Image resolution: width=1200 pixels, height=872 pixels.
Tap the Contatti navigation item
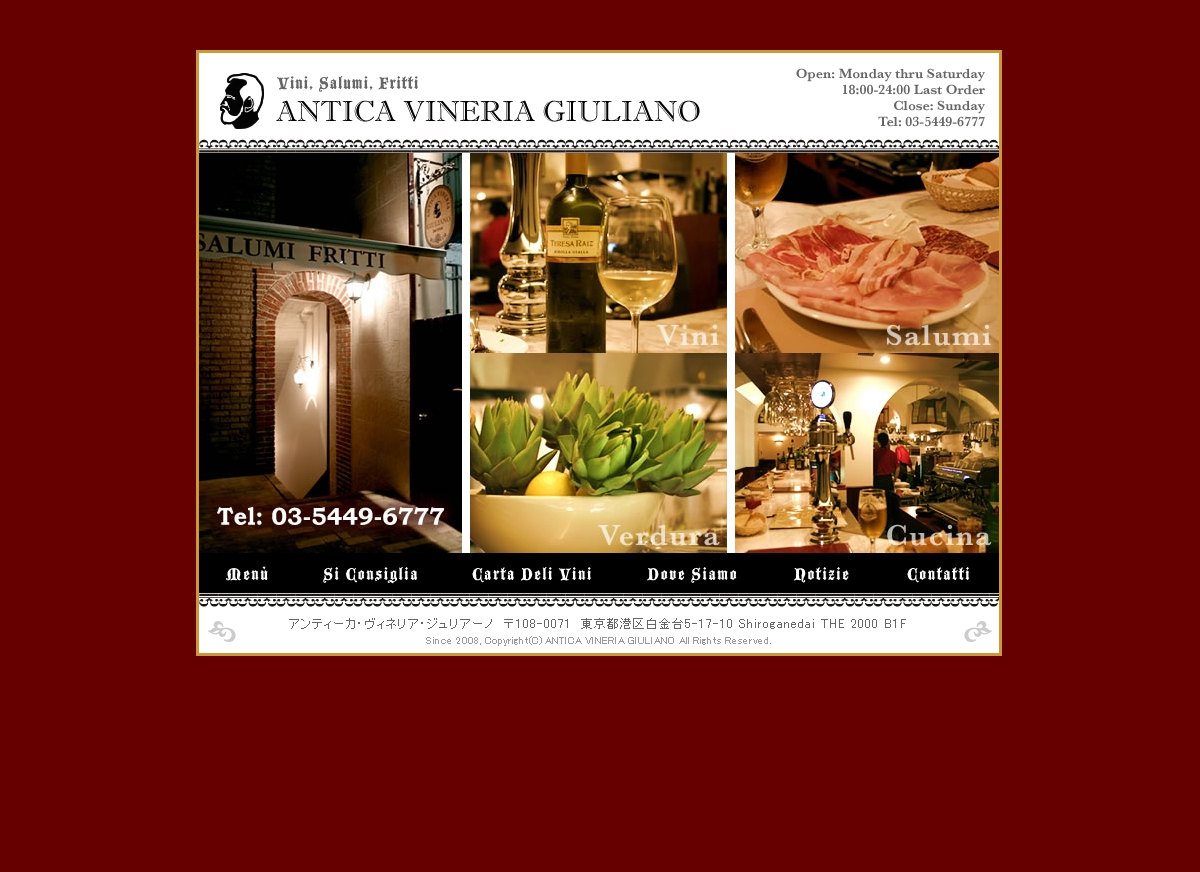point(938,574)
